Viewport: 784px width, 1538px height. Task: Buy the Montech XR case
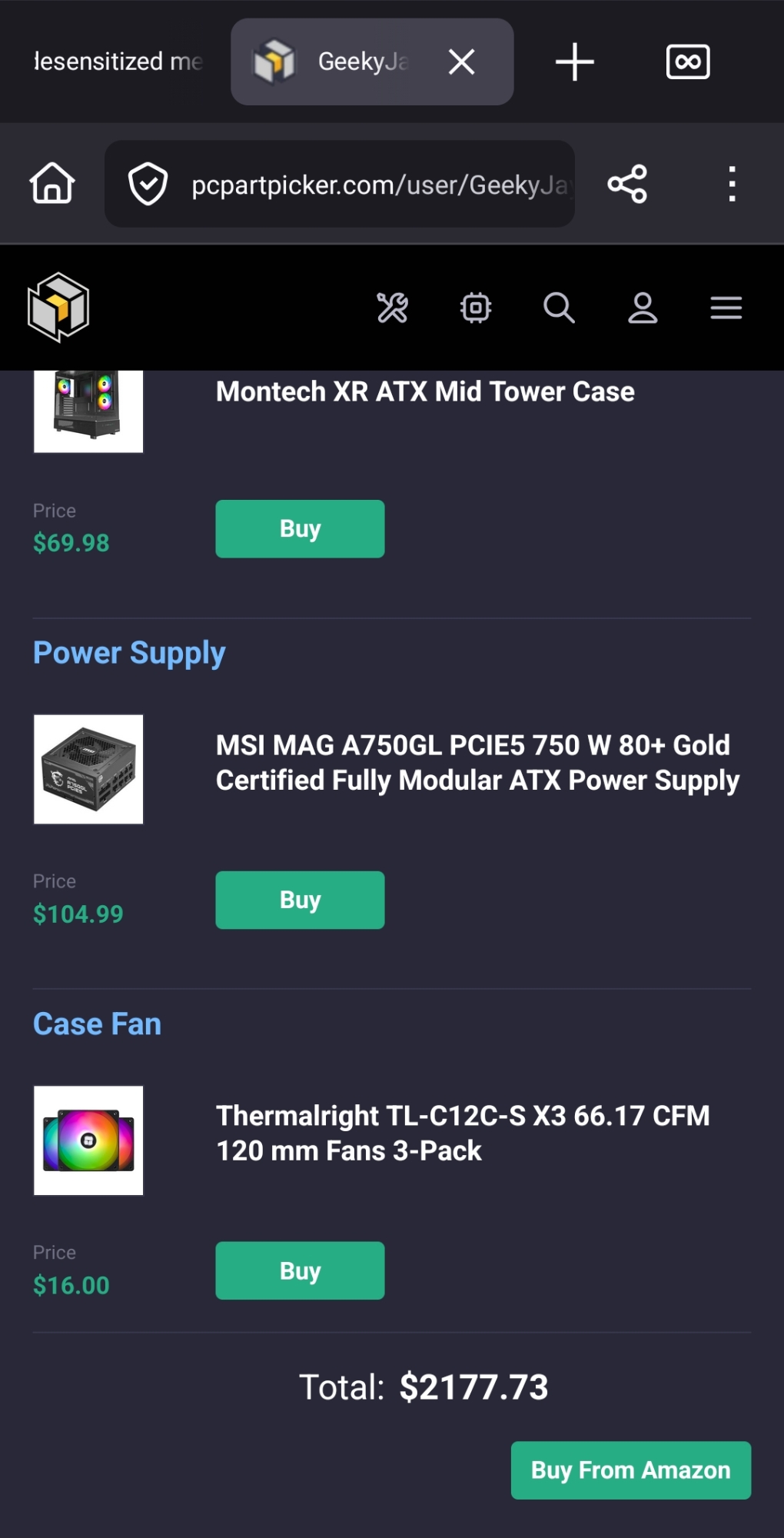point(300,529)
